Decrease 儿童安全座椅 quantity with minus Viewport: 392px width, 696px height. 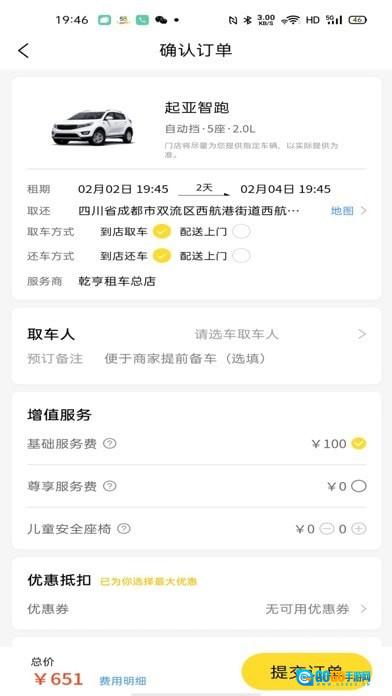click(327, 529)
